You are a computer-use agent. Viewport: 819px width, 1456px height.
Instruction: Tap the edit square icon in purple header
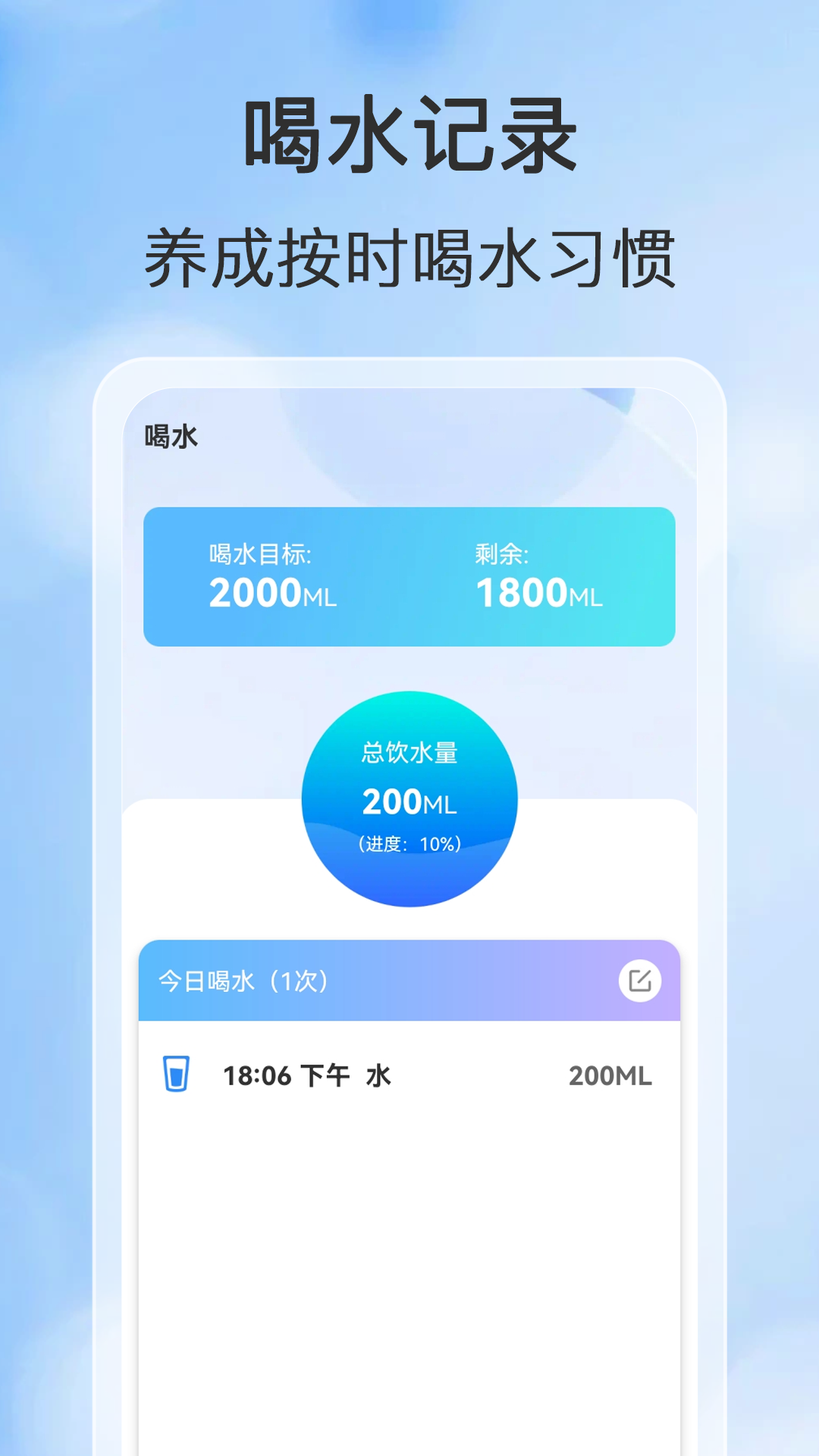coord(641,981)
